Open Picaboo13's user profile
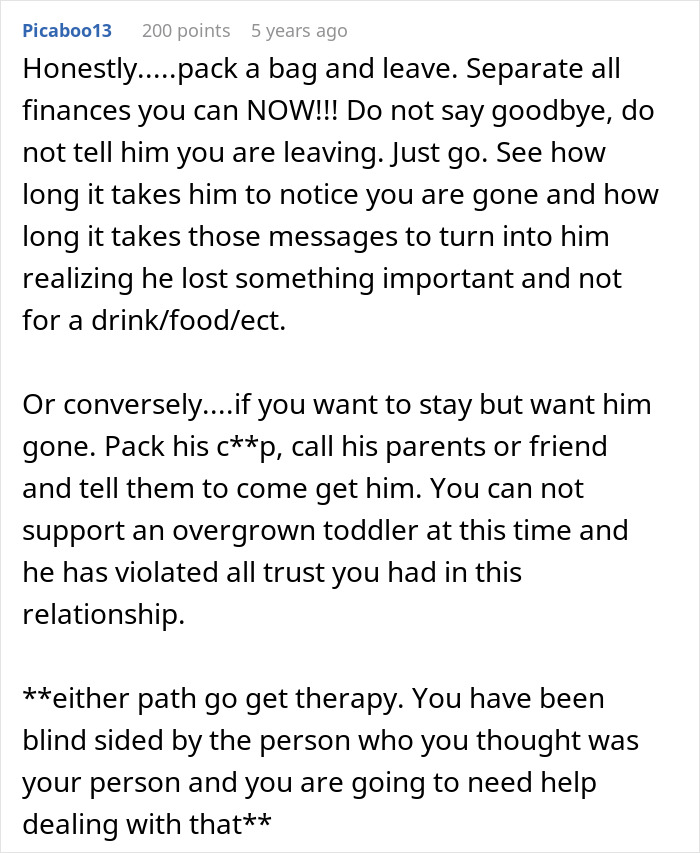The width and height of the screenshot is (700, 853). coord(67,31)
